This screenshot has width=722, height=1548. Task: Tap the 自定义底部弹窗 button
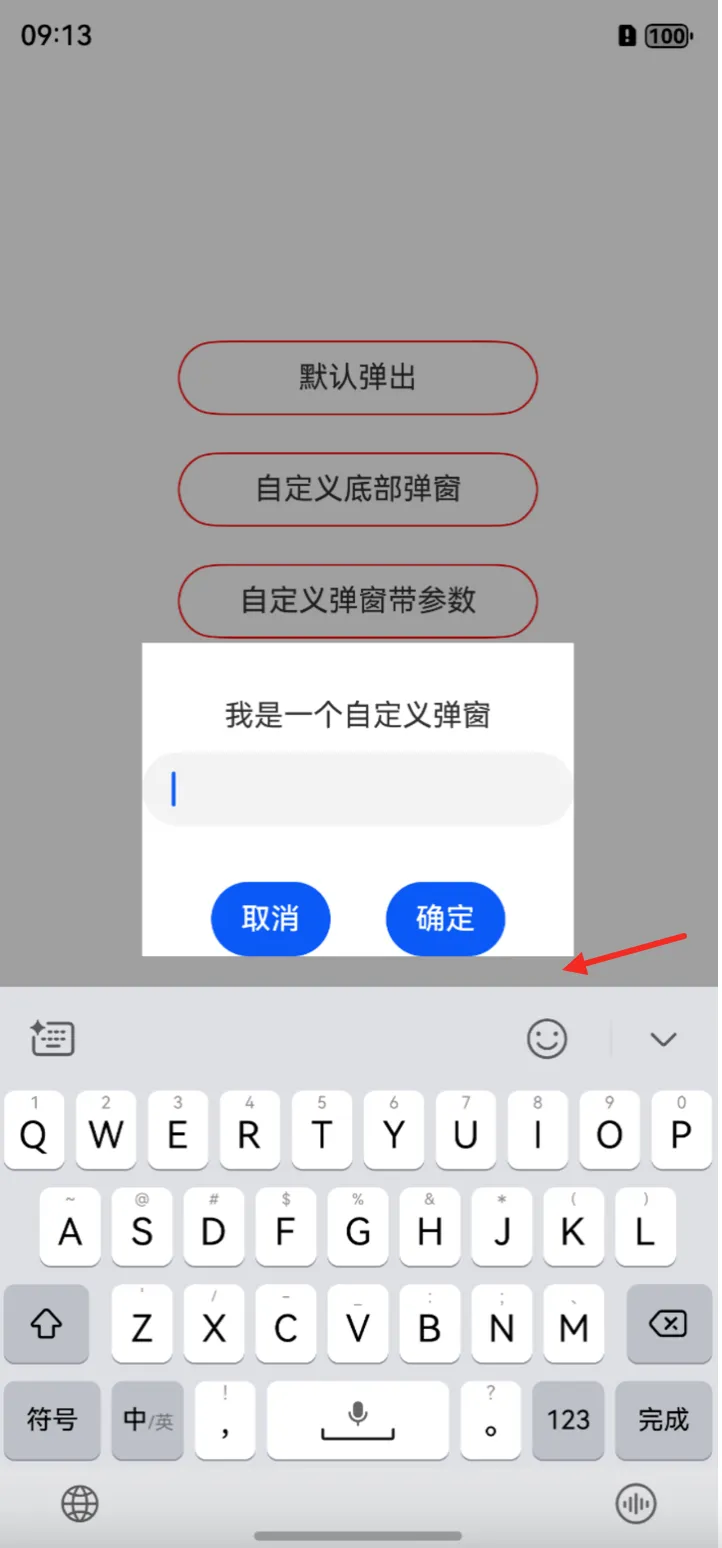[x=358, y=489]
